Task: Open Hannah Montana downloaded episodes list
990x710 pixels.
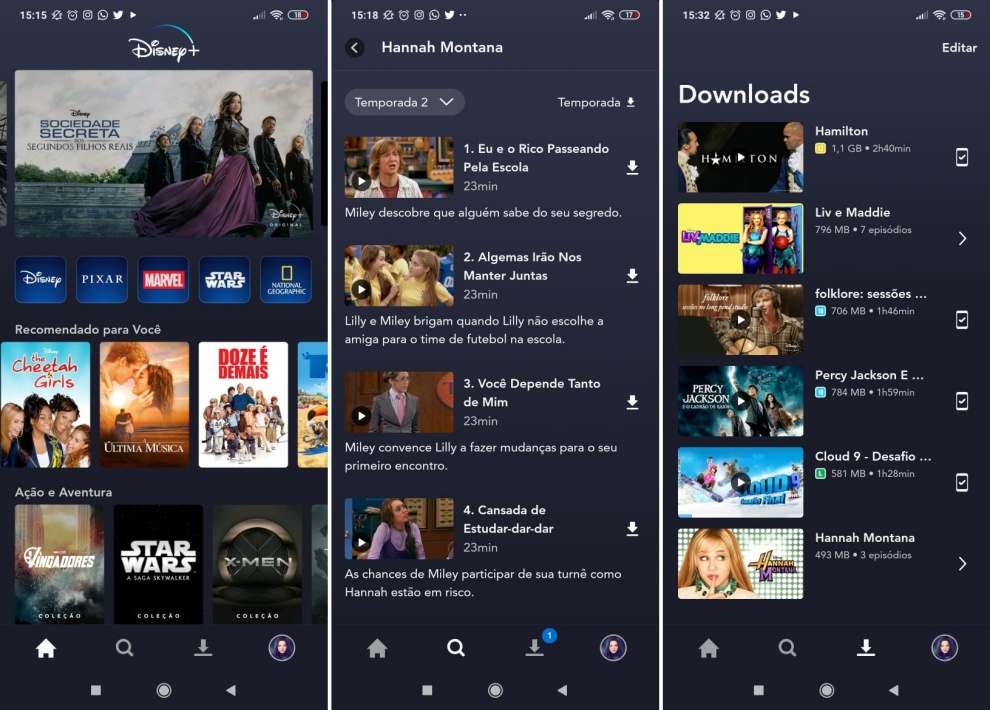Action: tap(962, 564)
